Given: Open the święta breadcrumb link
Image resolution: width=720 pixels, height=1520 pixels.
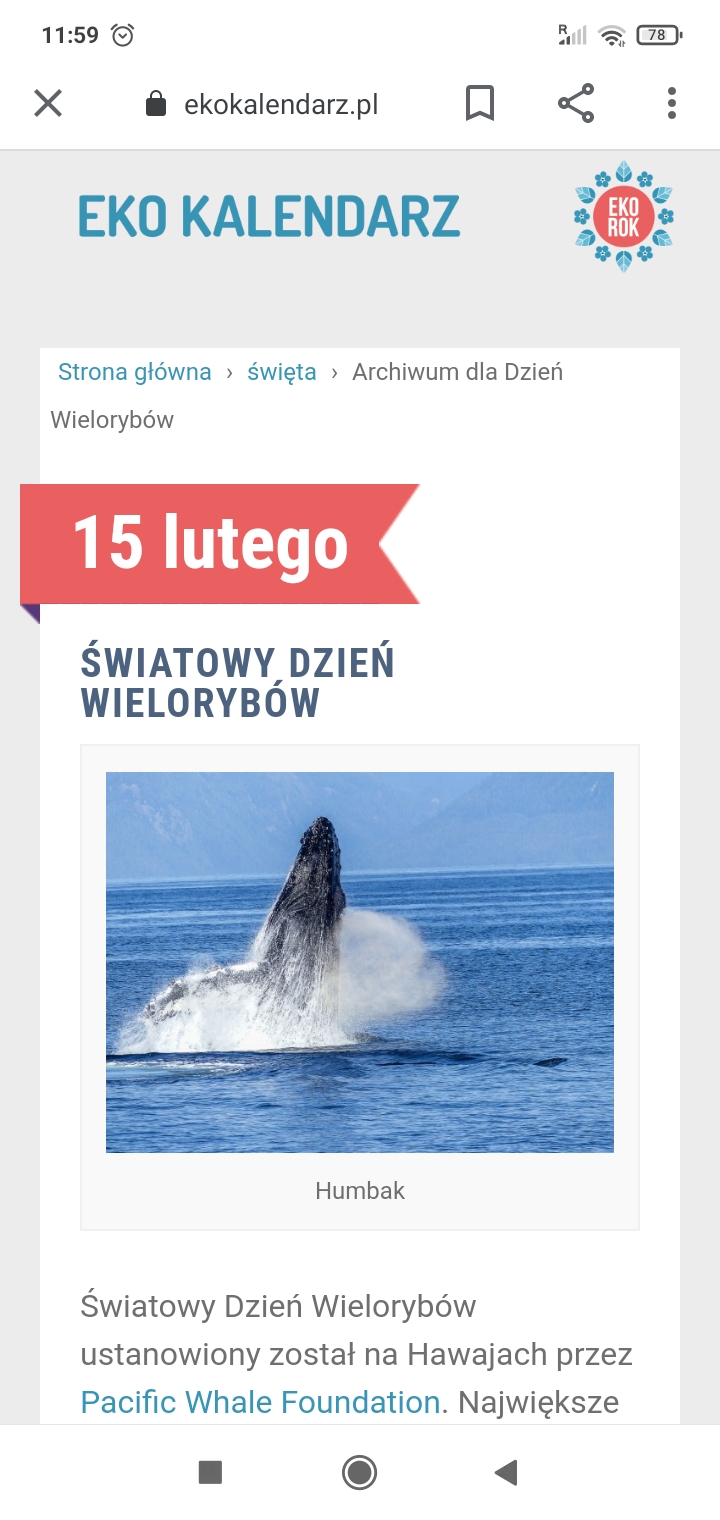Looking at the screenshot, I should [x=282, y=372].
